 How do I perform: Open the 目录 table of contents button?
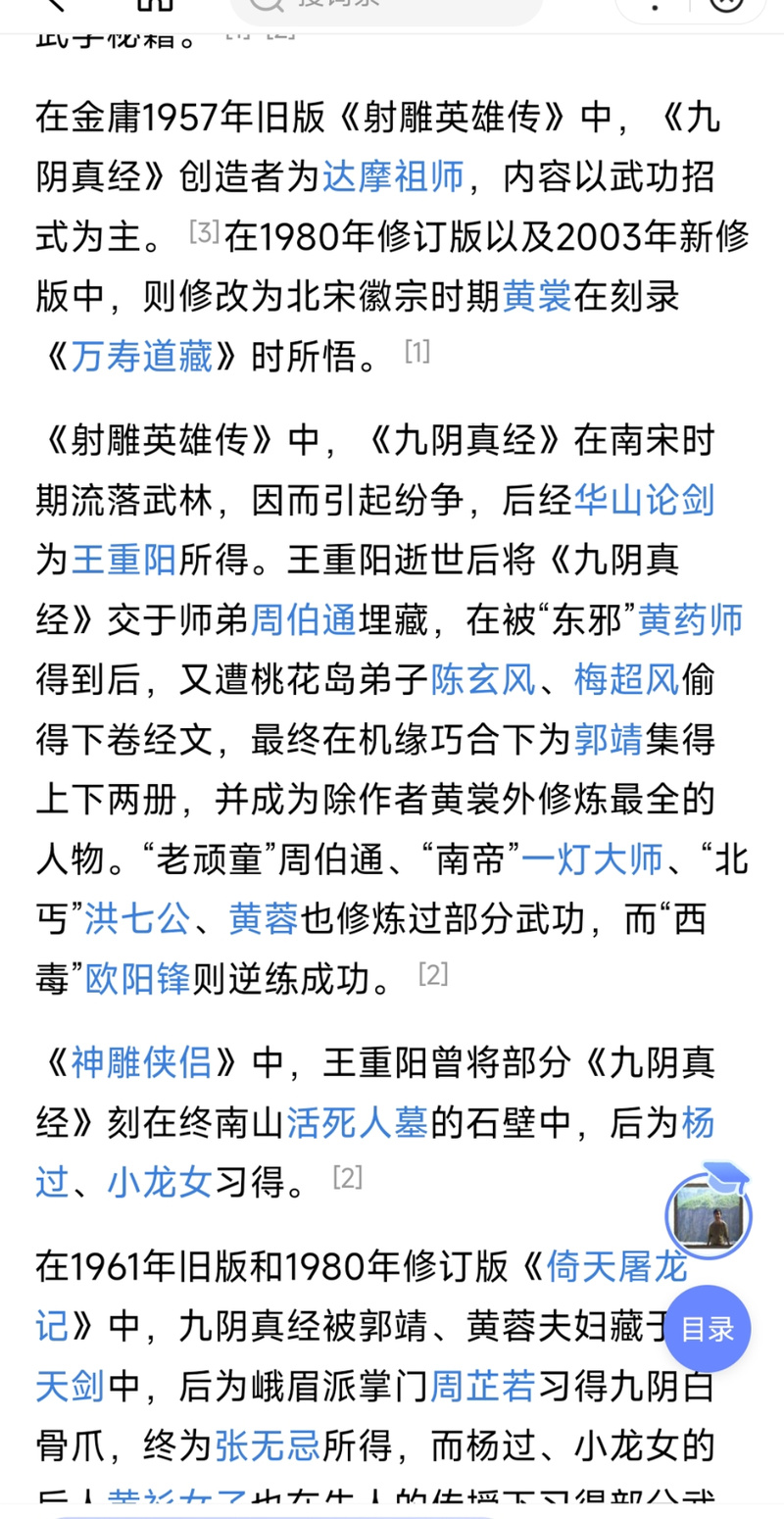tap(708, 1329)
